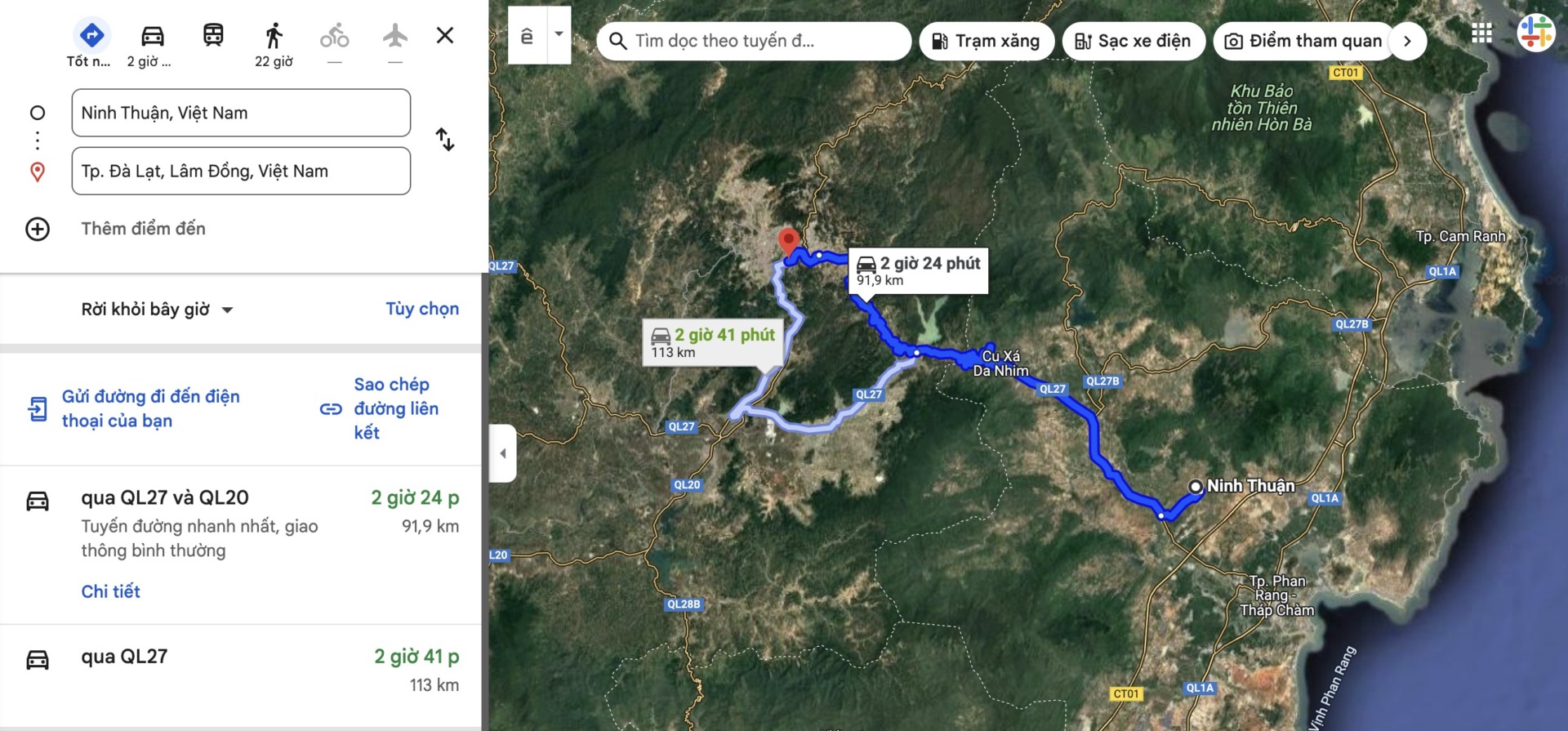Filter by Trạm xăng gas stations
Screen dimensions: 1568x731
[986, 41]
